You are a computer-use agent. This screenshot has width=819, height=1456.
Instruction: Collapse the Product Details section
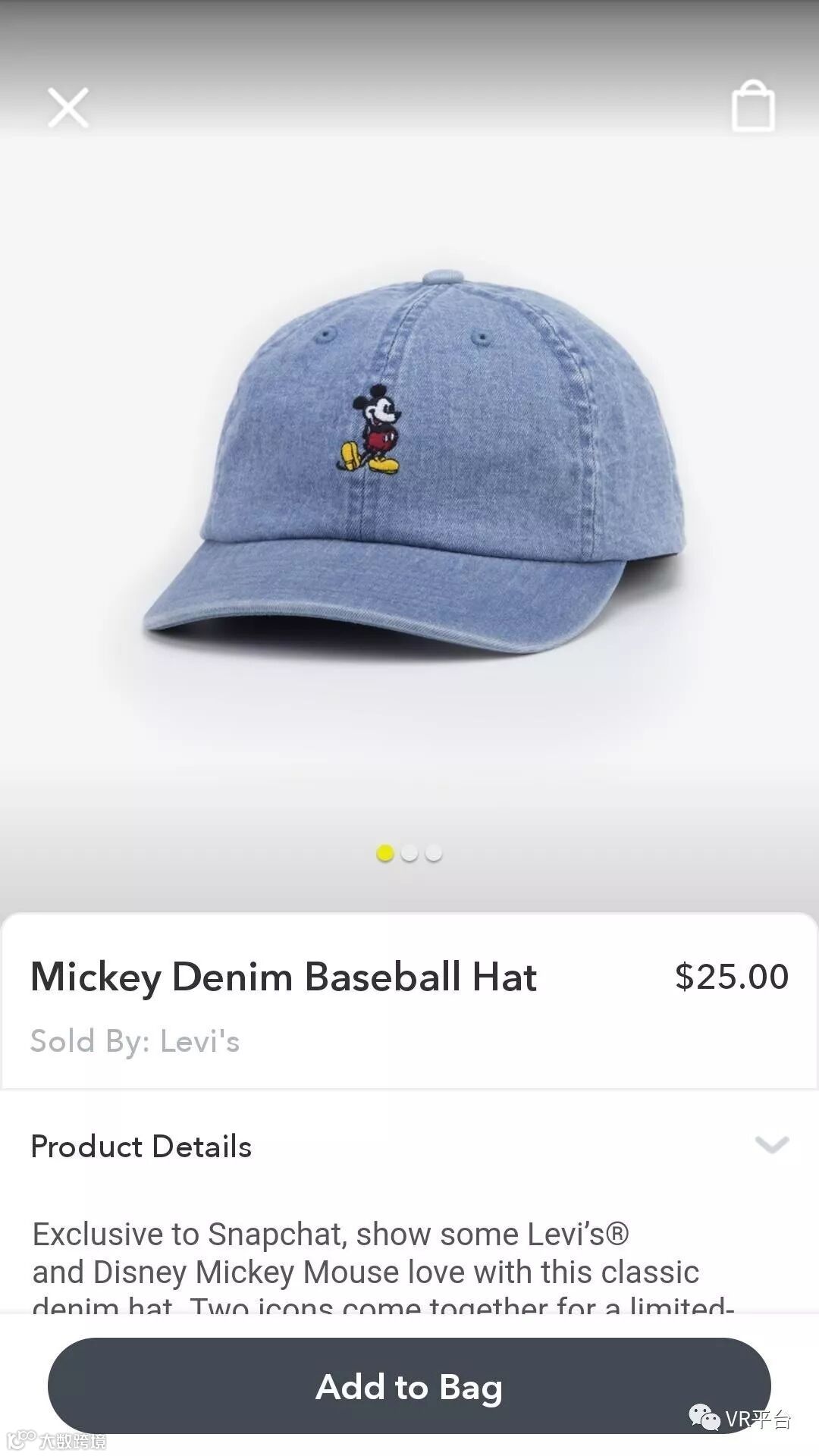pos(772,1145)
